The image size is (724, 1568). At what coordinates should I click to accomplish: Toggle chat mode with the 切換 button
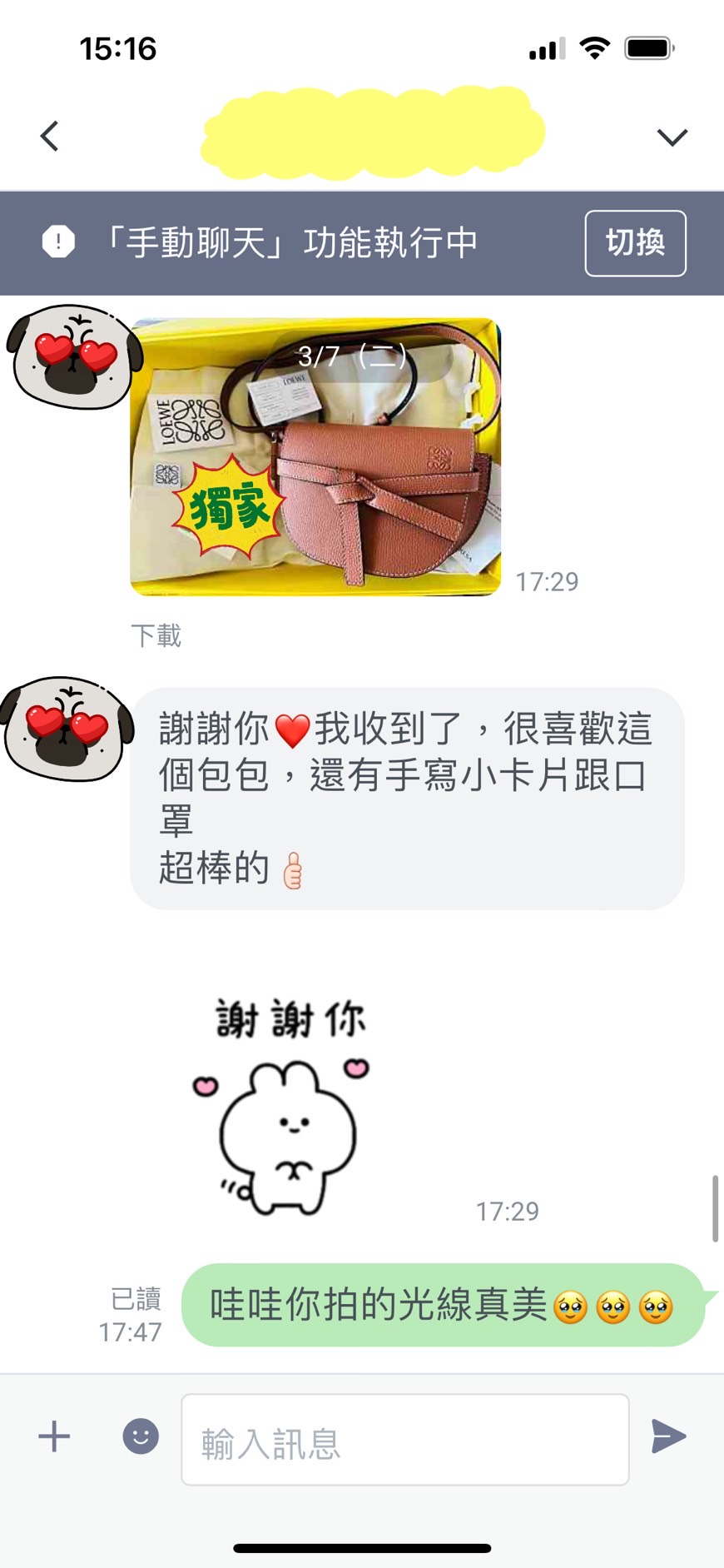635,244
